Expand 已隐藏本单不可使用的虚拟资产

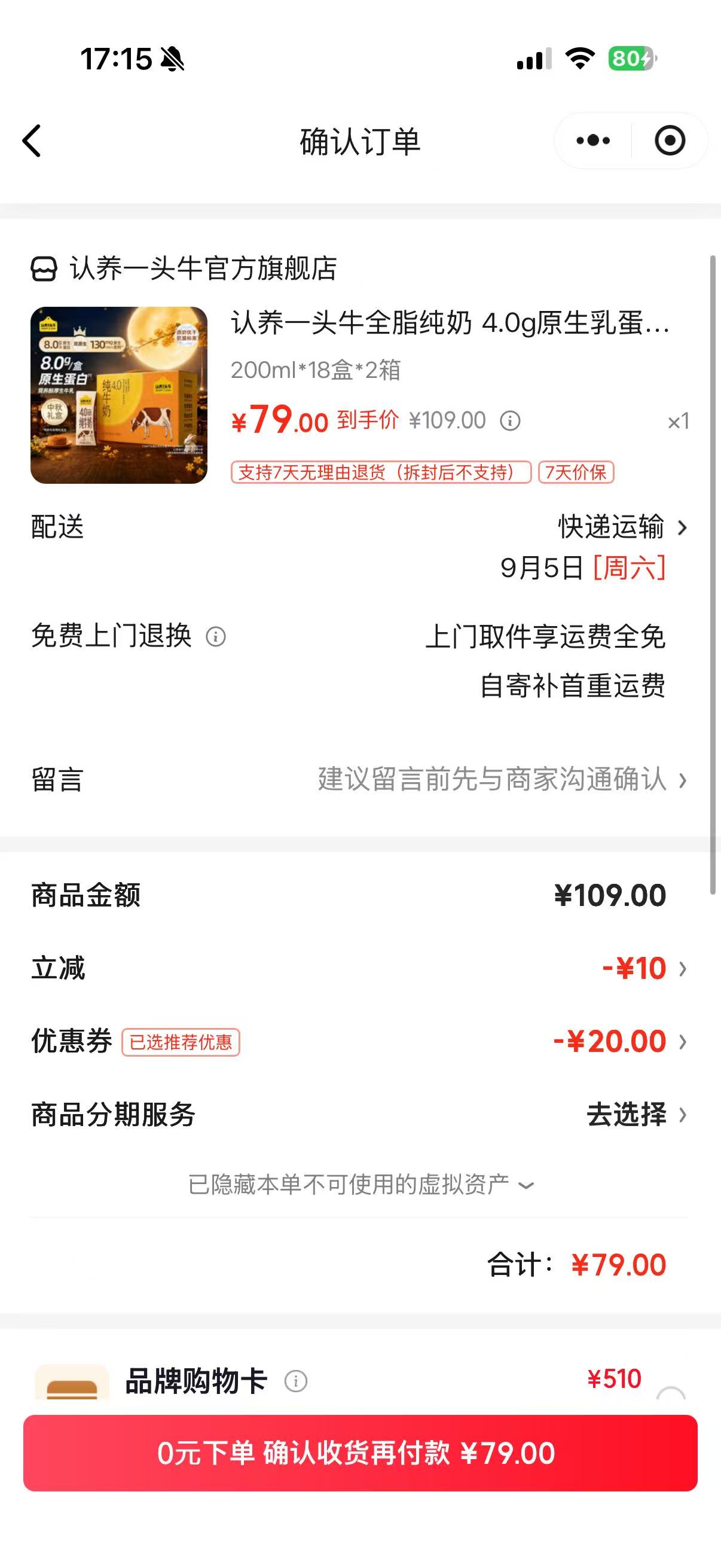361,1185
